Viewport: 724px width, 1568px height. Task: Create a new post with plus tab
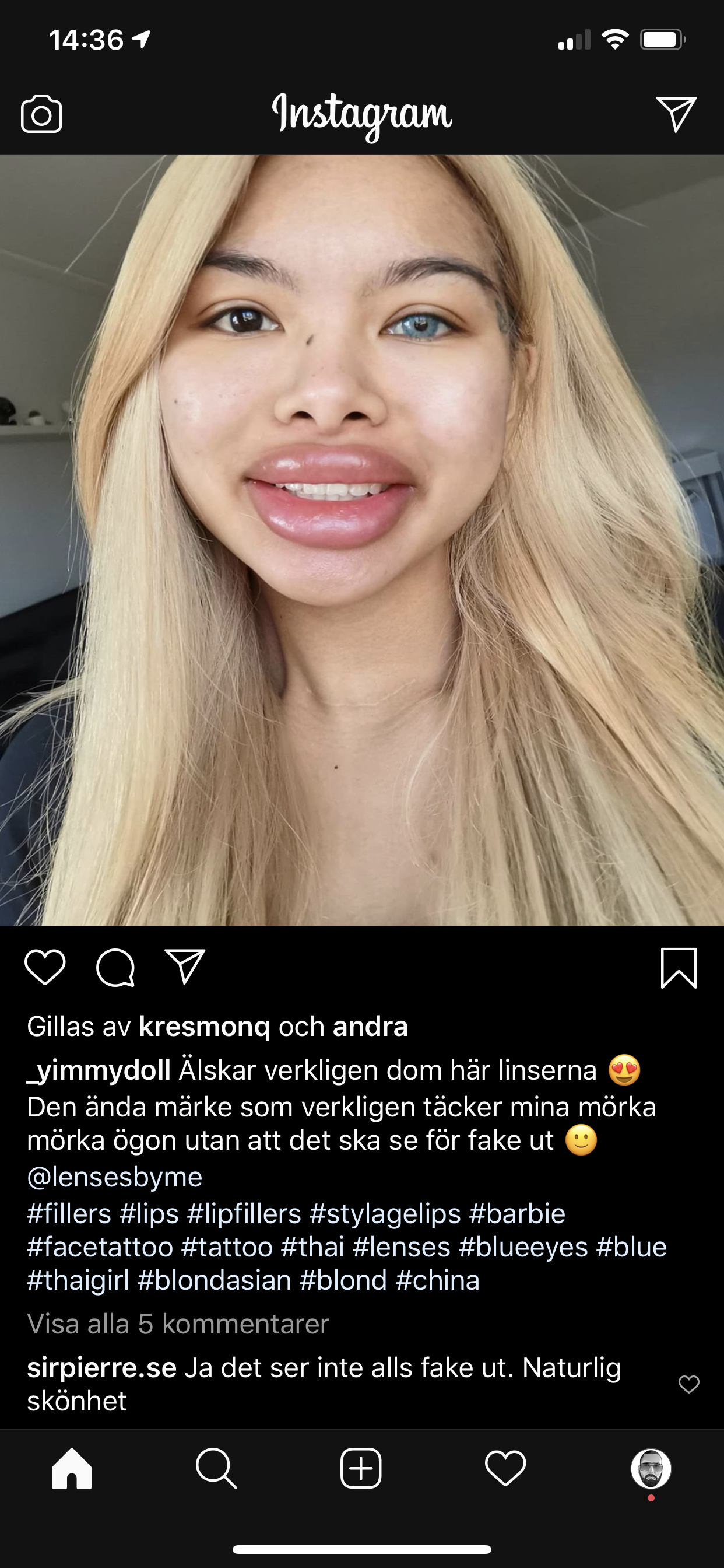point(361,1468)
